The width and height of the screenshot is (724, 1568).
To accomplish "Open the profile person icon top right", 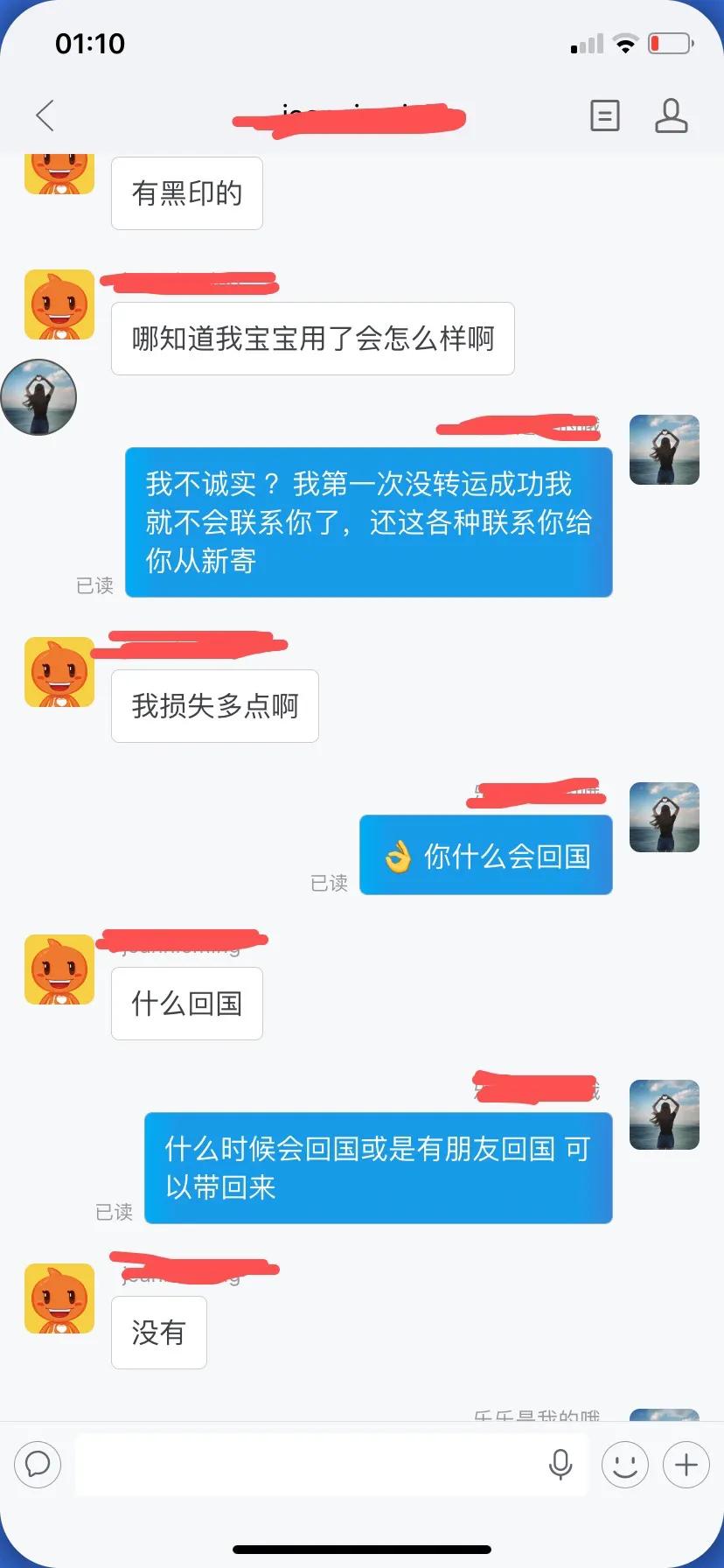I will point(670,115).
